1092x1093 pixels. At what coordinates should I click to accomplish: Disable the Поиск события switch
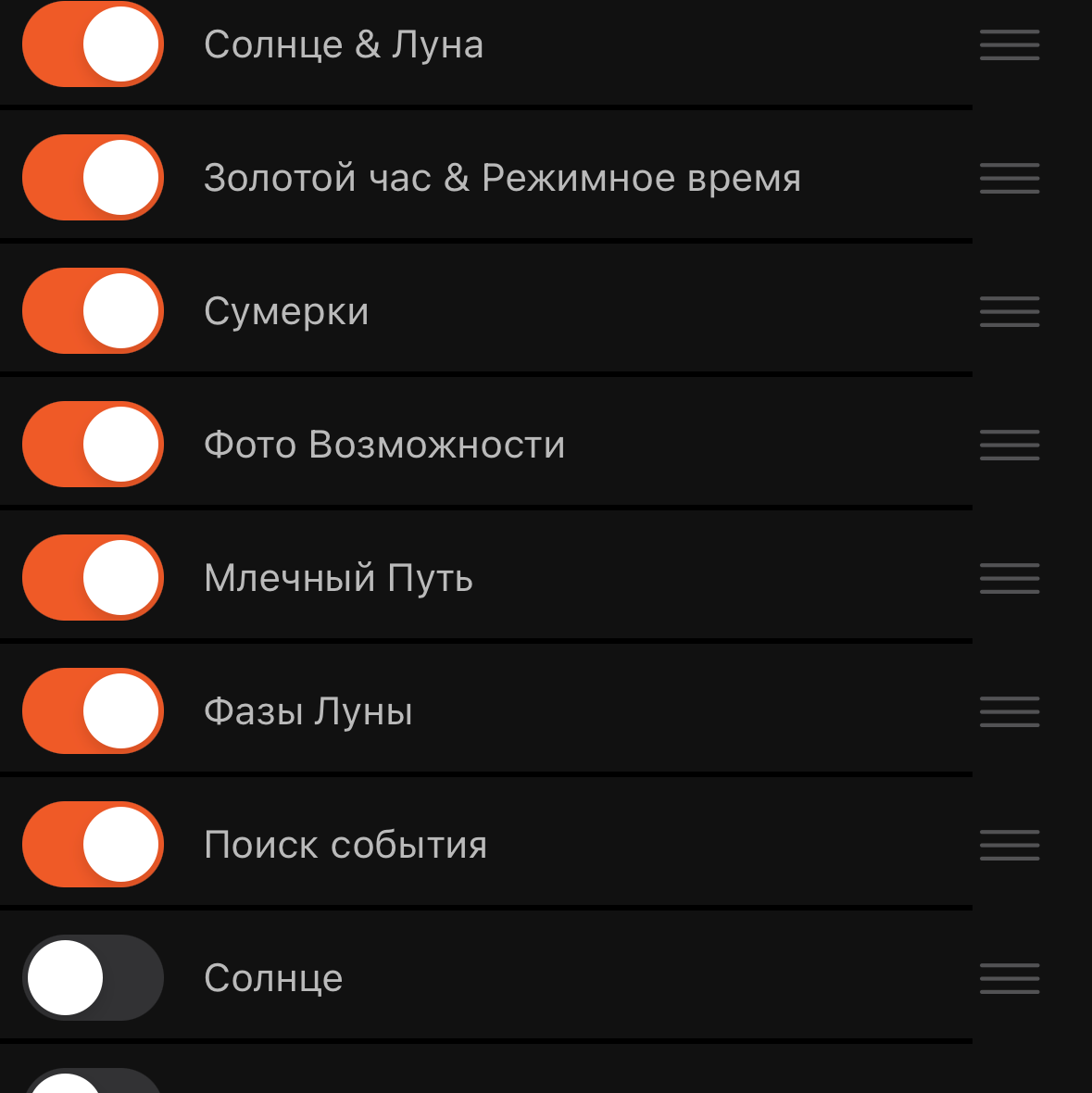(x=93, y=845)
